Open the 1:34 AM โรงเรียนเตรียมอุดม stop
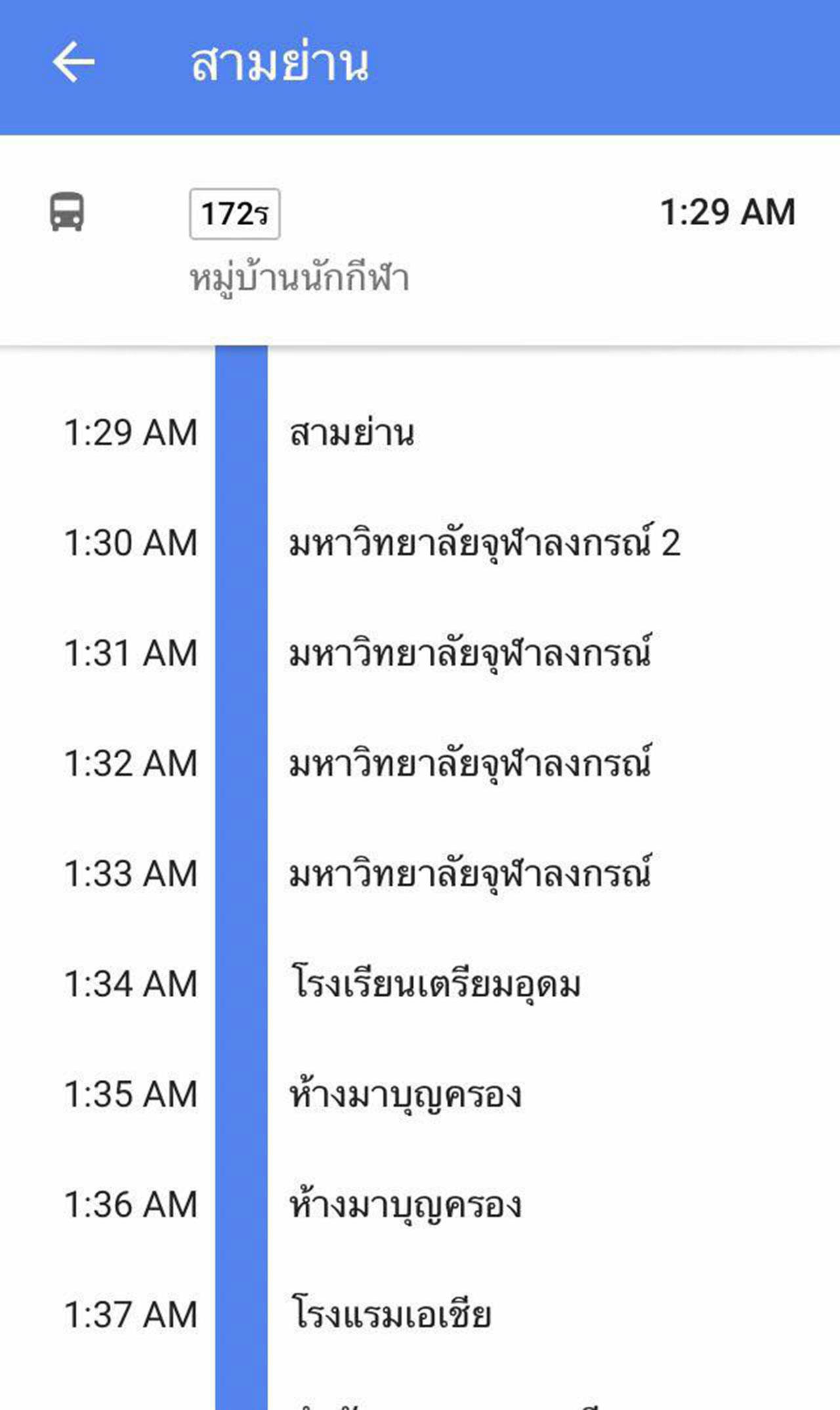The width and height of the screenshot is (840, 1410). [420, 985]
